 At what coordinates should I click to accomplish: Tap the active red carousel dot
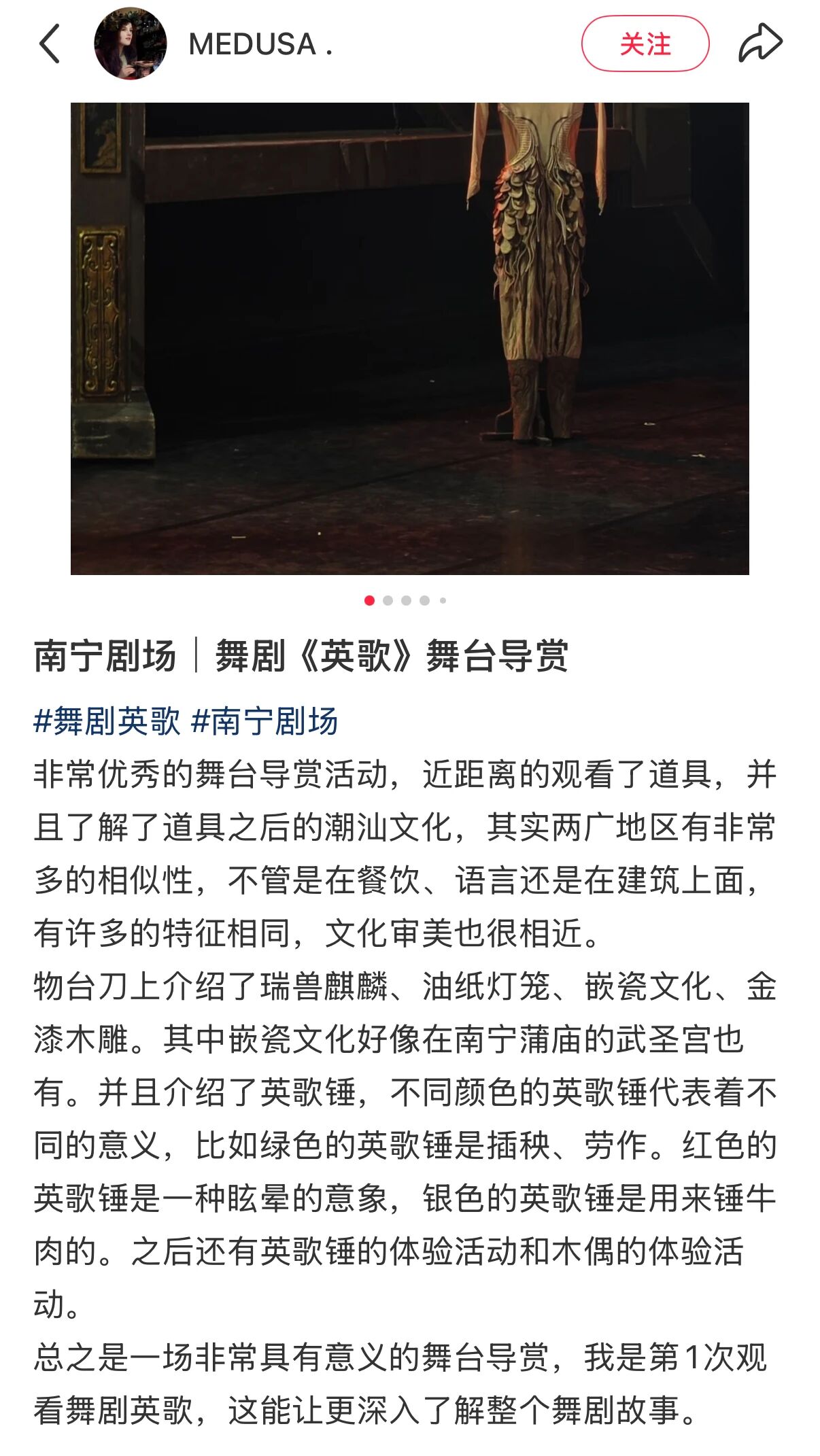[369, 601]
